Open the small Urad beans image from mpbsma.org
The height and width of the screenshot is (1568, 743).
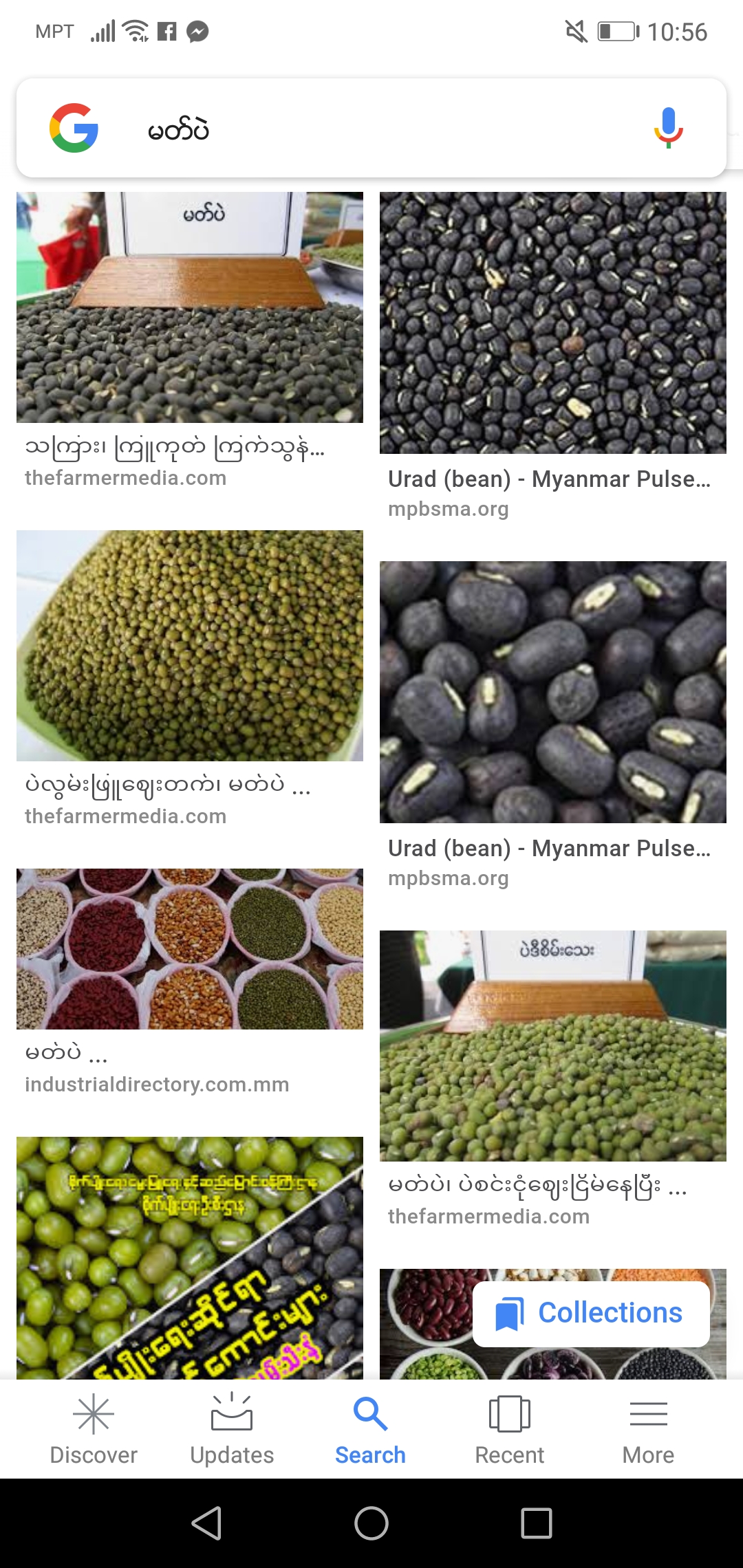(x=552, y=323)
